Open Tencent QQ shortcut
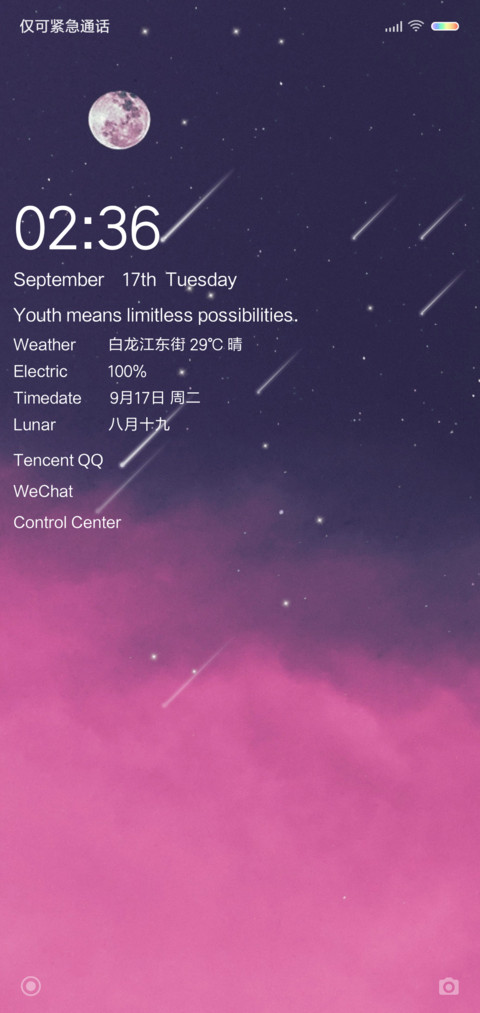Image resolution: width=480 pixels, height=1013 pixels. pyautogui.click(x=58, y=461)
